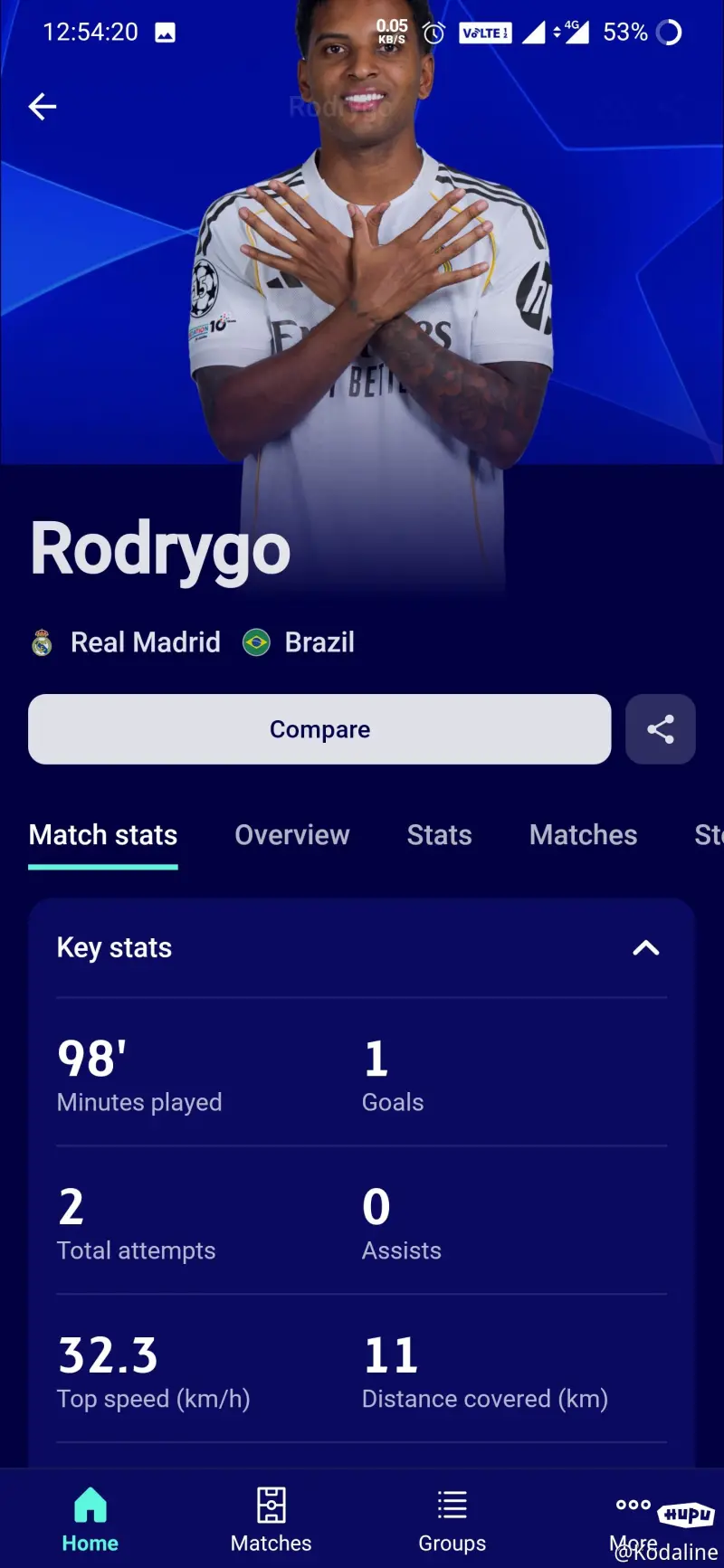The height and width of the screenshot is (1568, 724).
Task: Tap the Compare button
Action: pos(319,729)
